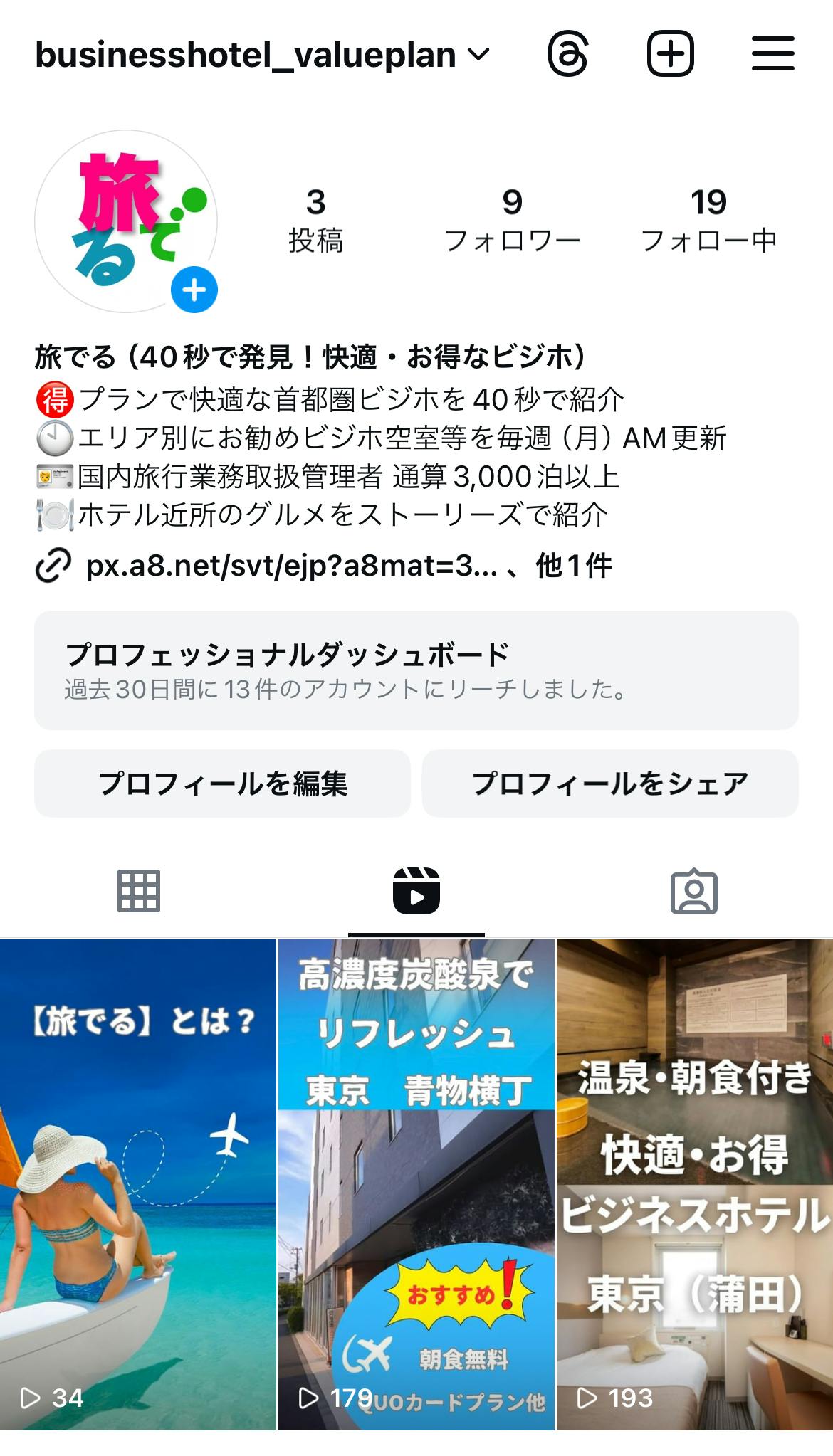This screenshot has width=833, height=1456.
Task: Switch to the posts grid tab
Action: click(139, 891)
